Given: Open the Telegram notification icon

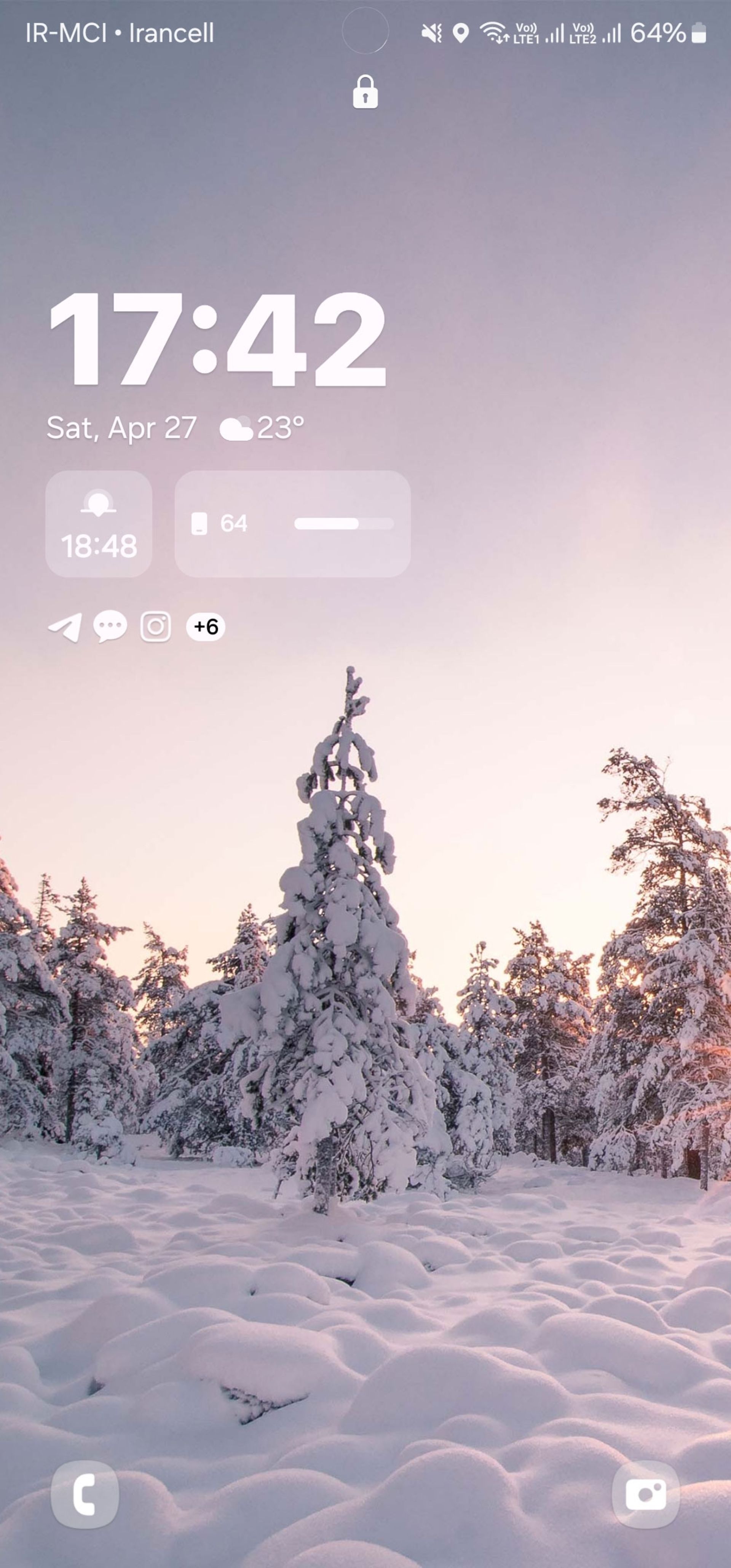Looking at the screenshot, I should (x=65, y=627).
